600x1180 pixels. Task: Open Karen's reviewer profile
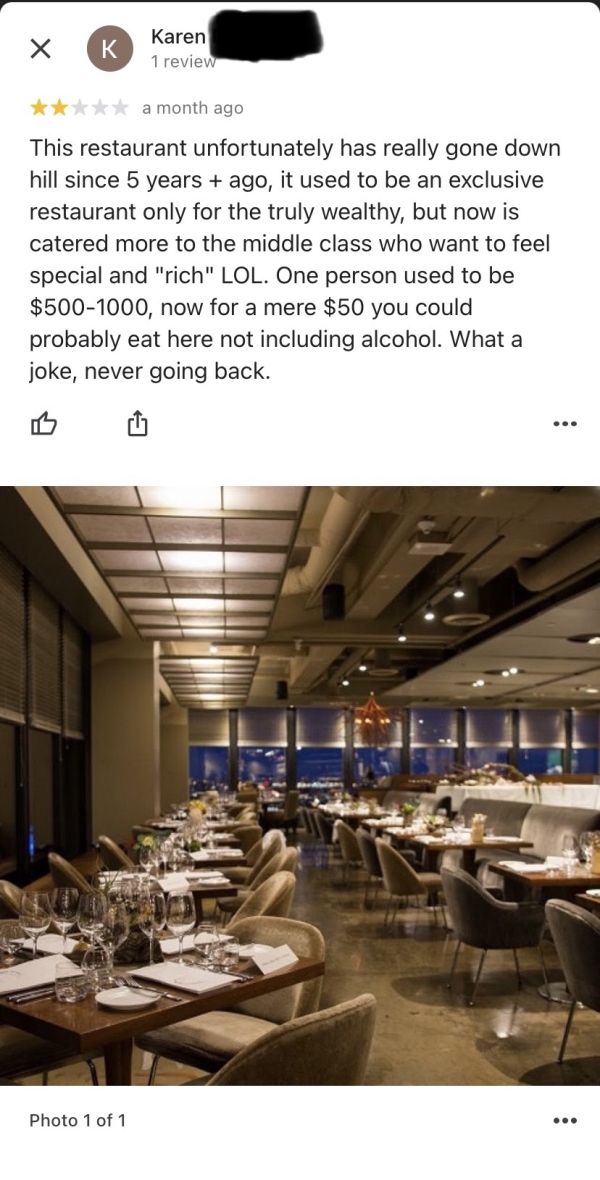110,49
